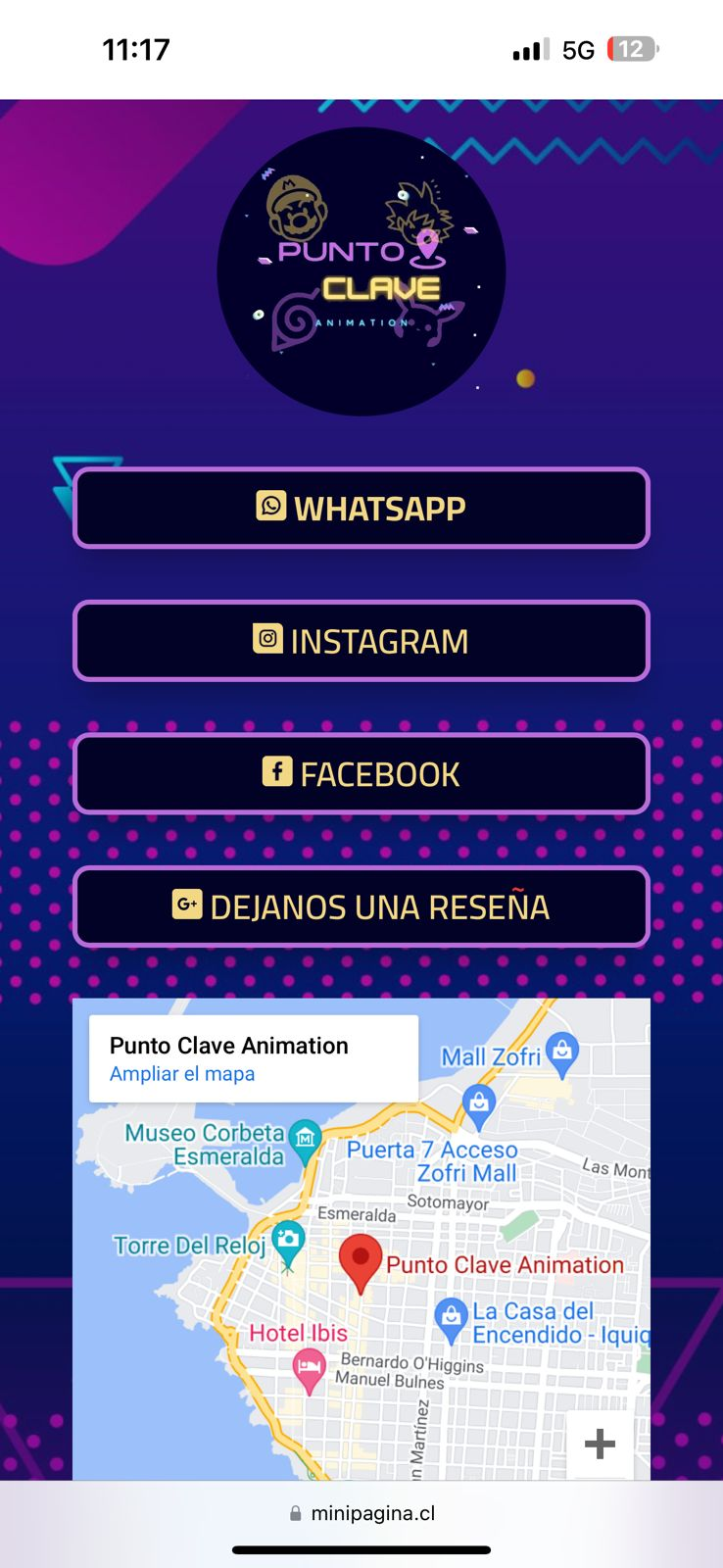
Task: Open the Ampliar el mapa link
Action: [182, 1074]
